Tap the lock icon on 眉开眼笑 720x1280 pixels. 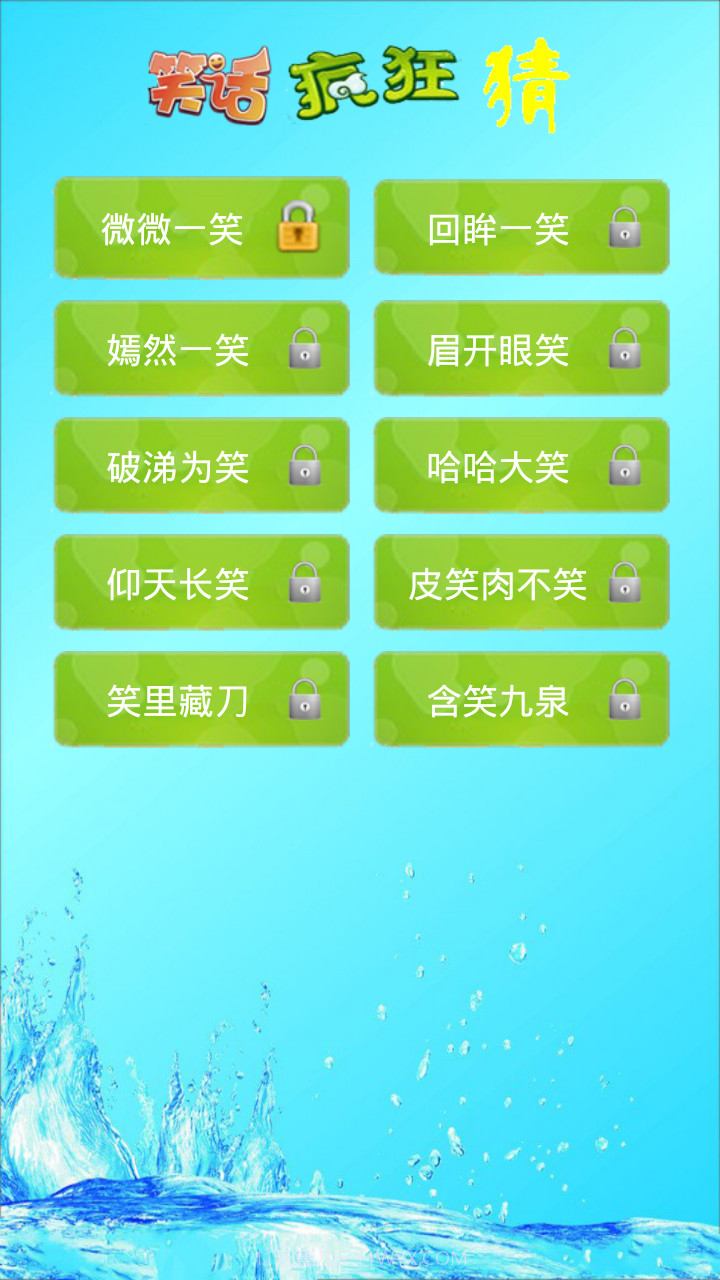point(624,347)
